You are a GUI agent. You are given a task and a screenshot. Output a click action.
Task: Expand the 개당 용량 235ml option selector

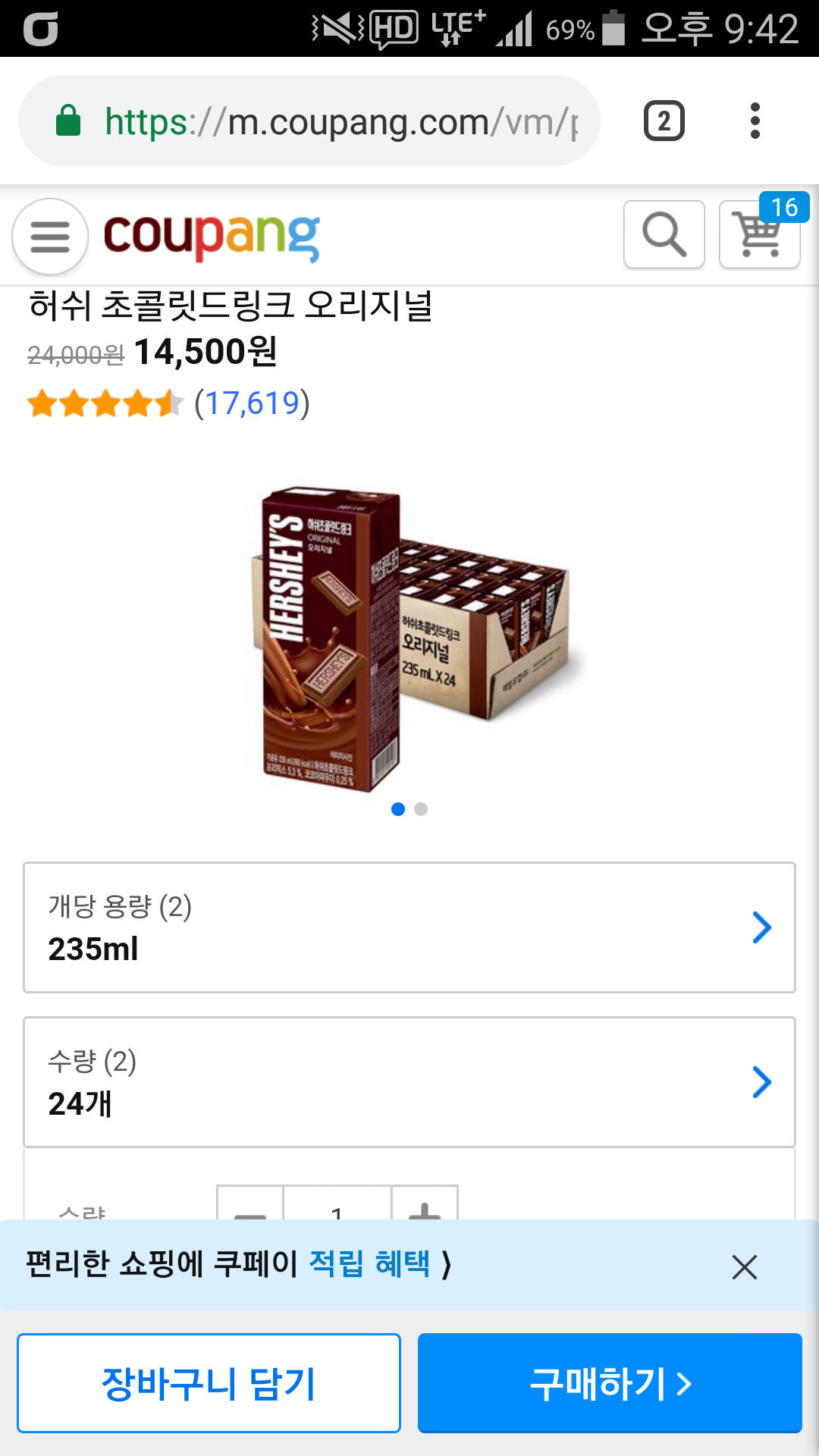pyautogui.click(x=409, y=927)
